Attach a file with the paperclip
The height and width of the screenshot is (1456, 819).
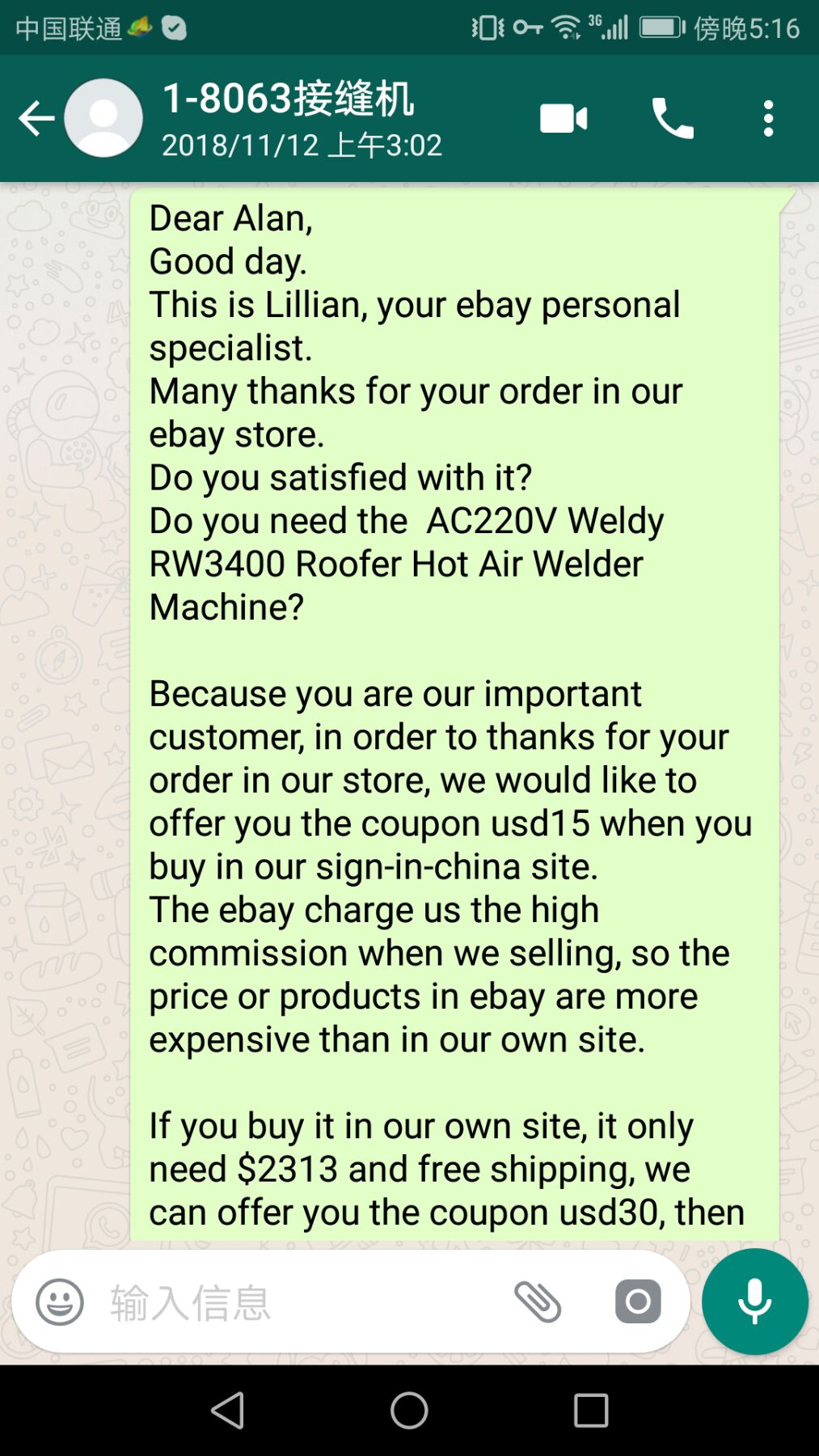click(x=538, y=1302)
